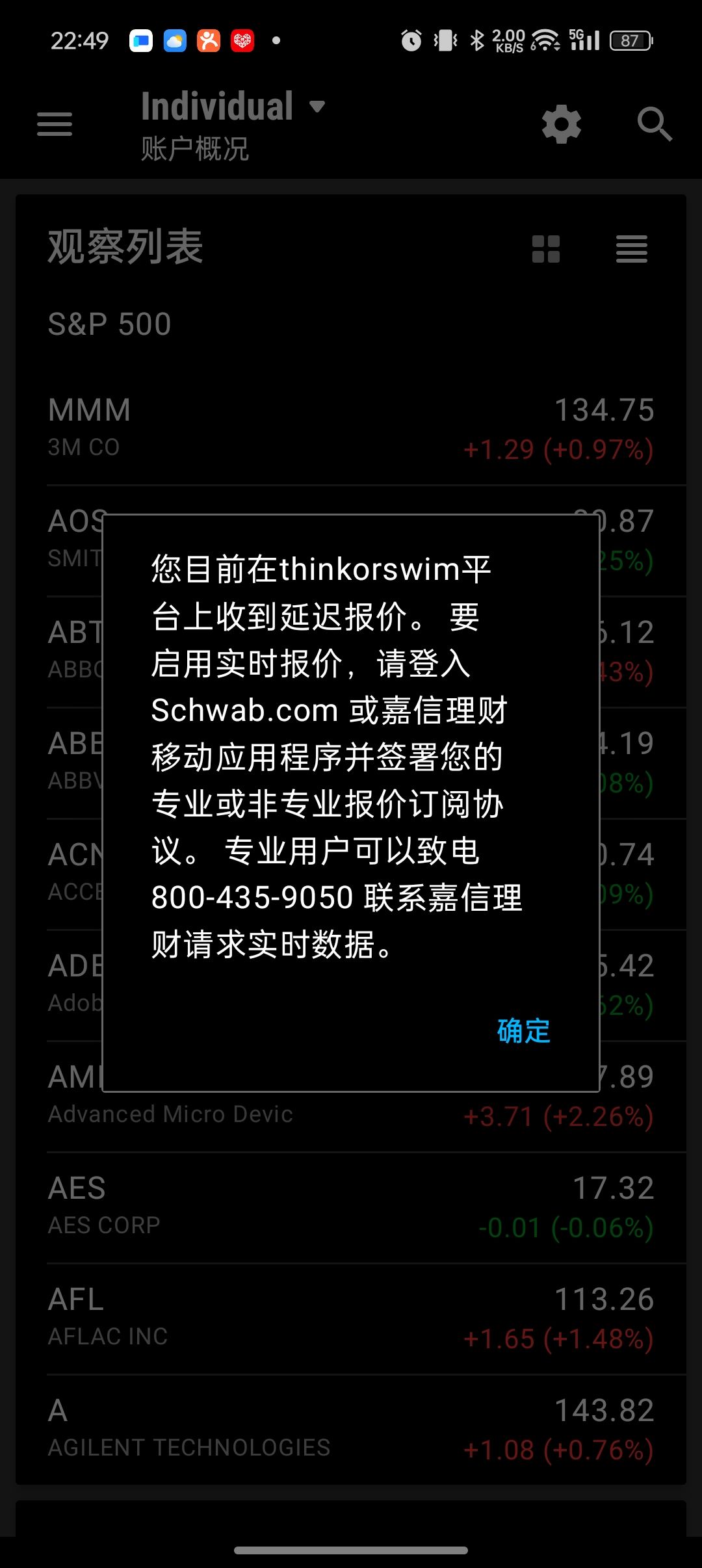The height and width of the screenshot is (1568, 702).
Task: Switch watchlist to grid view
Action: [545, 249]
